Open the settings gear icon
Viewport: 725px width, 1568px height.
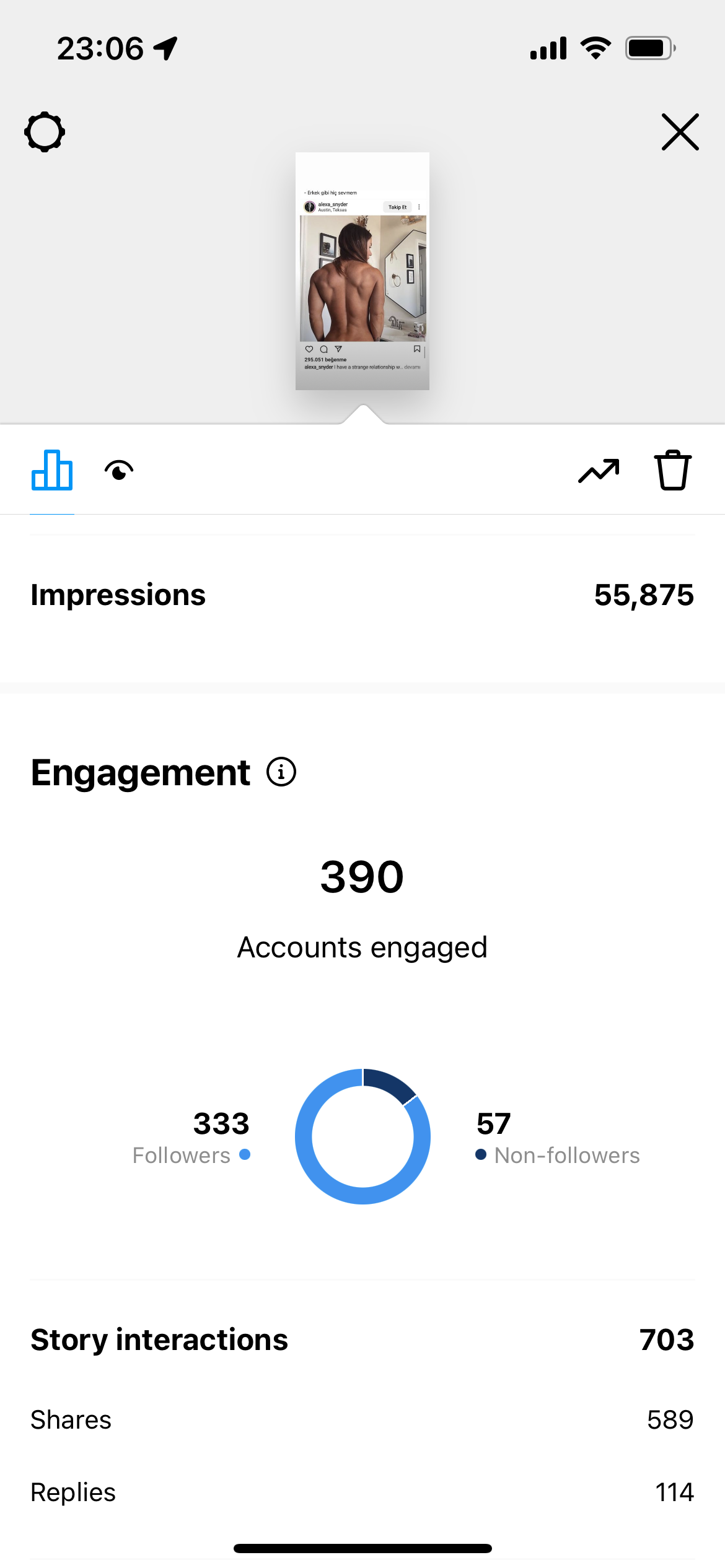45,132
